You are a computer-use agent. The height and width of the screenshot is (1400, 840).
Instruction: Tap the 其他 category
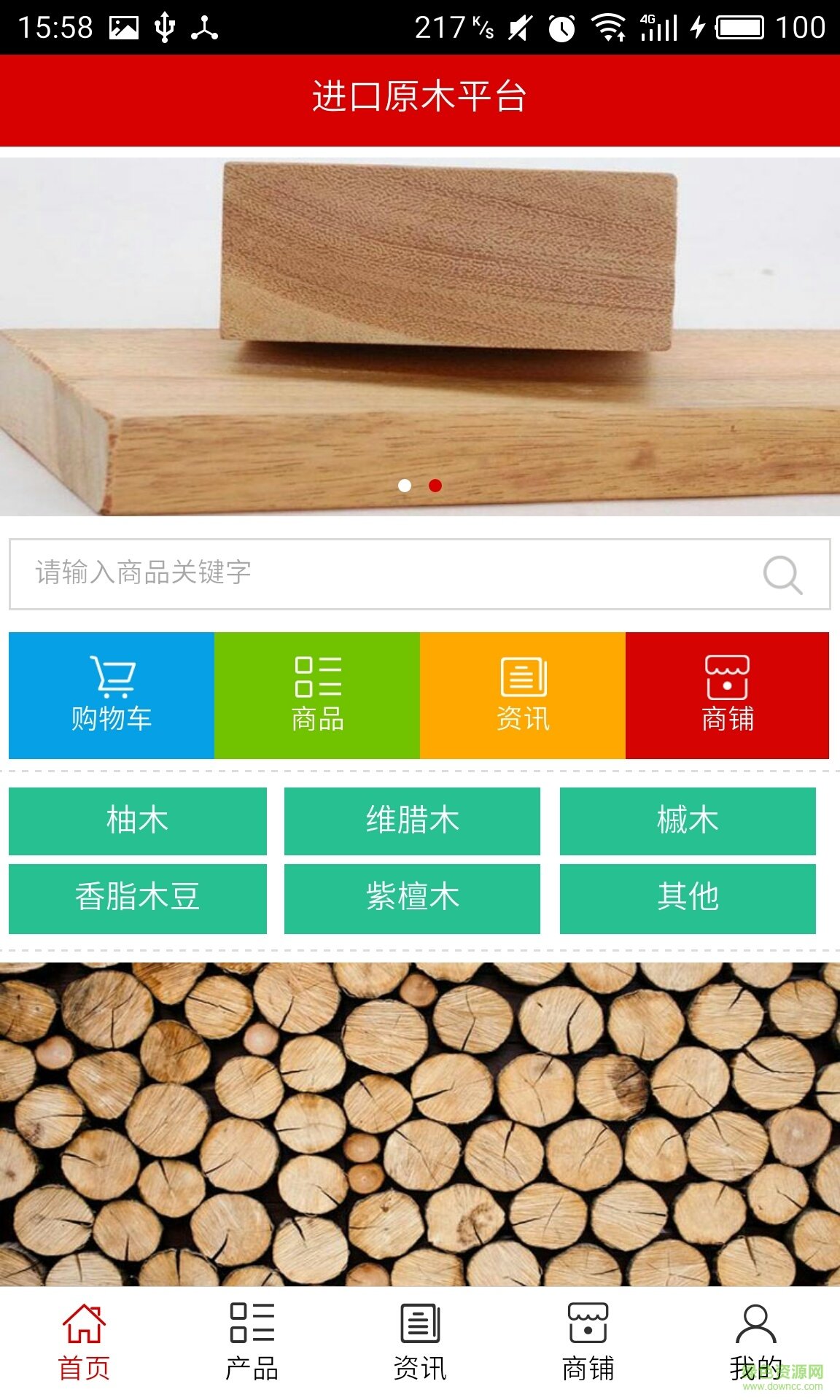tap(689, 898)
